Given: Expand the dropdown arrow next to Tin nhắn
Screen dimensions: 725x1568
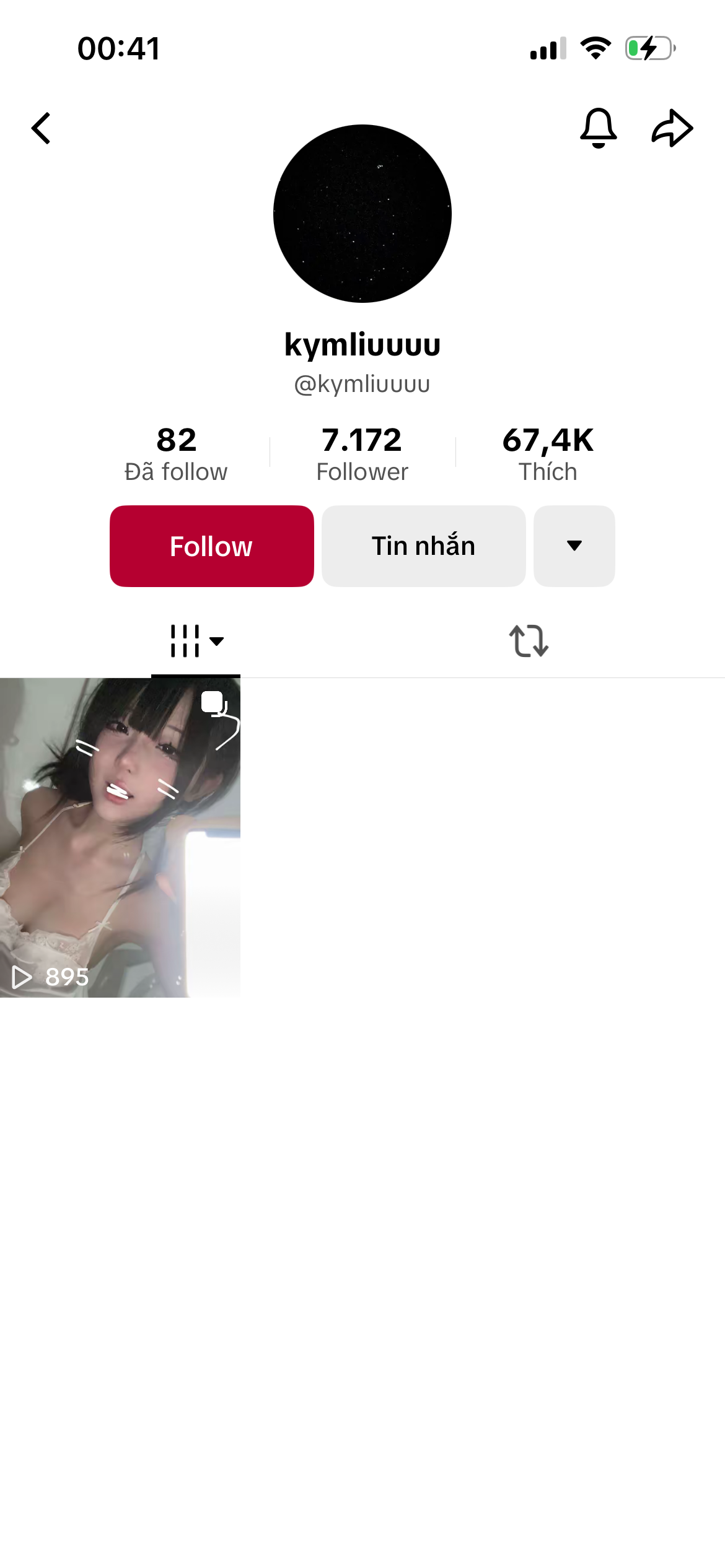Looking at the screenshot, I should pyautogui.click(x=574, y=546).
